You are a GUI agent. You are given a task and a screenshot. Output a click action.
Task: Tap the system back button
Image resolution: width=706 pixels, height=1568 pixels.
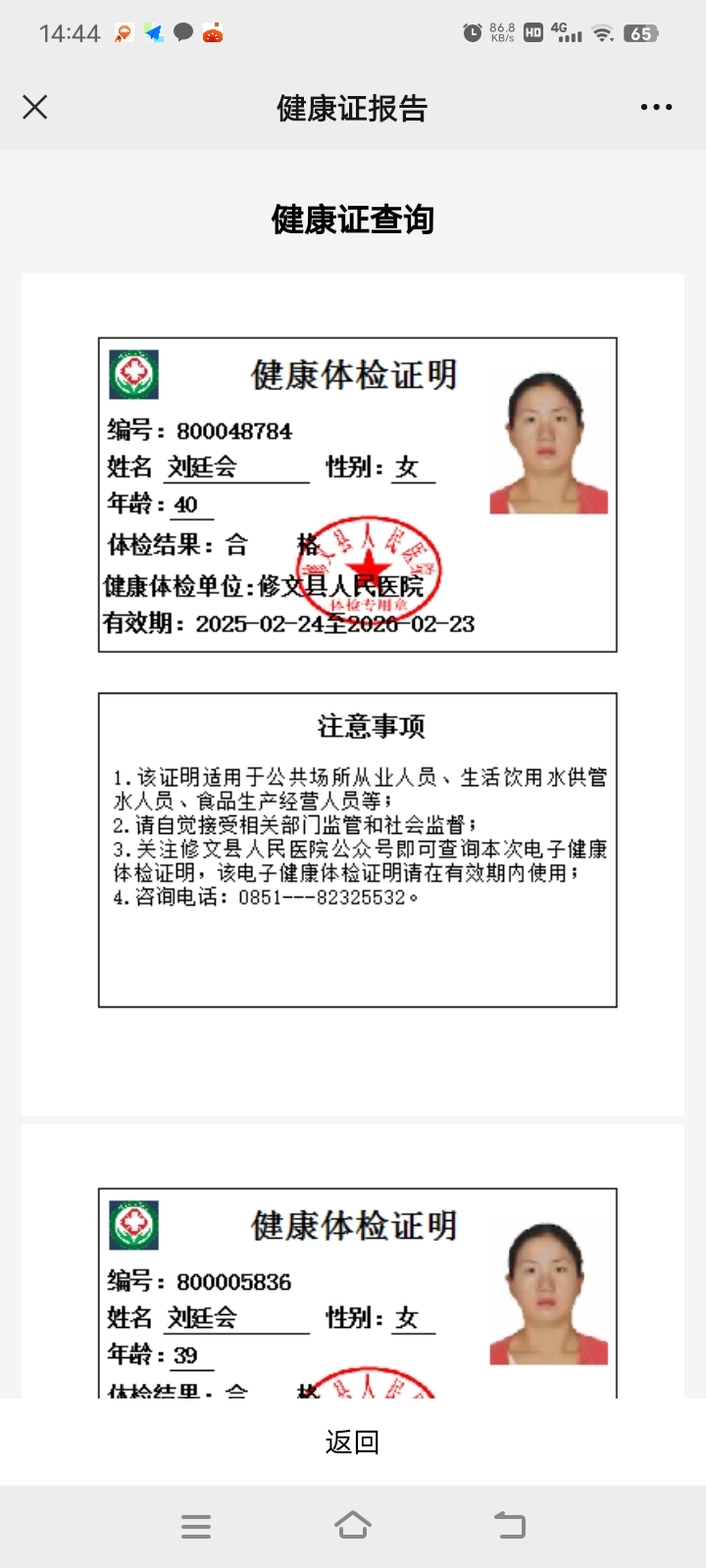[x=510, y=1526]
